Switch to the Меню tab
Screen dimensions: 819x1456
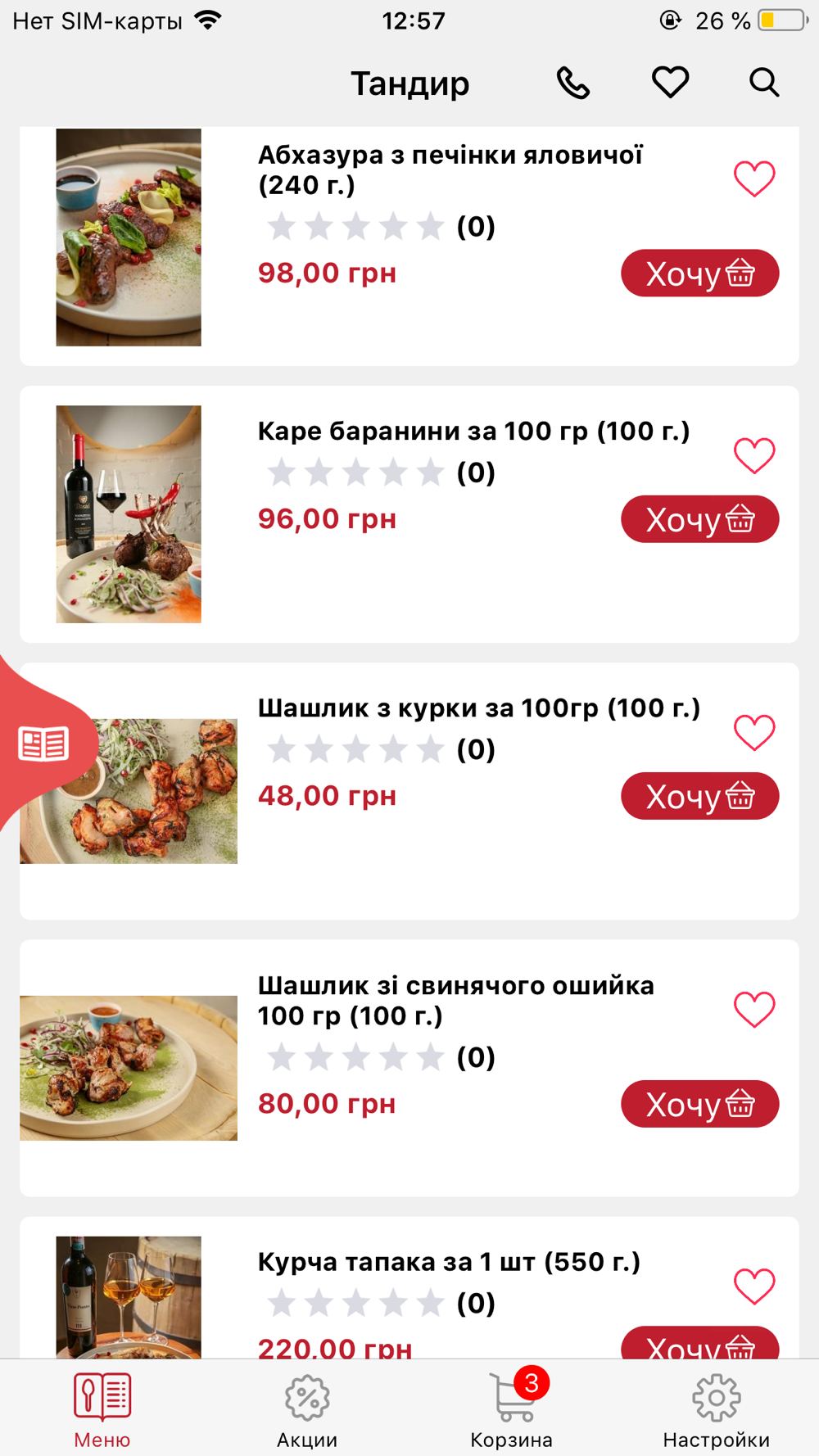[102, 1410]
